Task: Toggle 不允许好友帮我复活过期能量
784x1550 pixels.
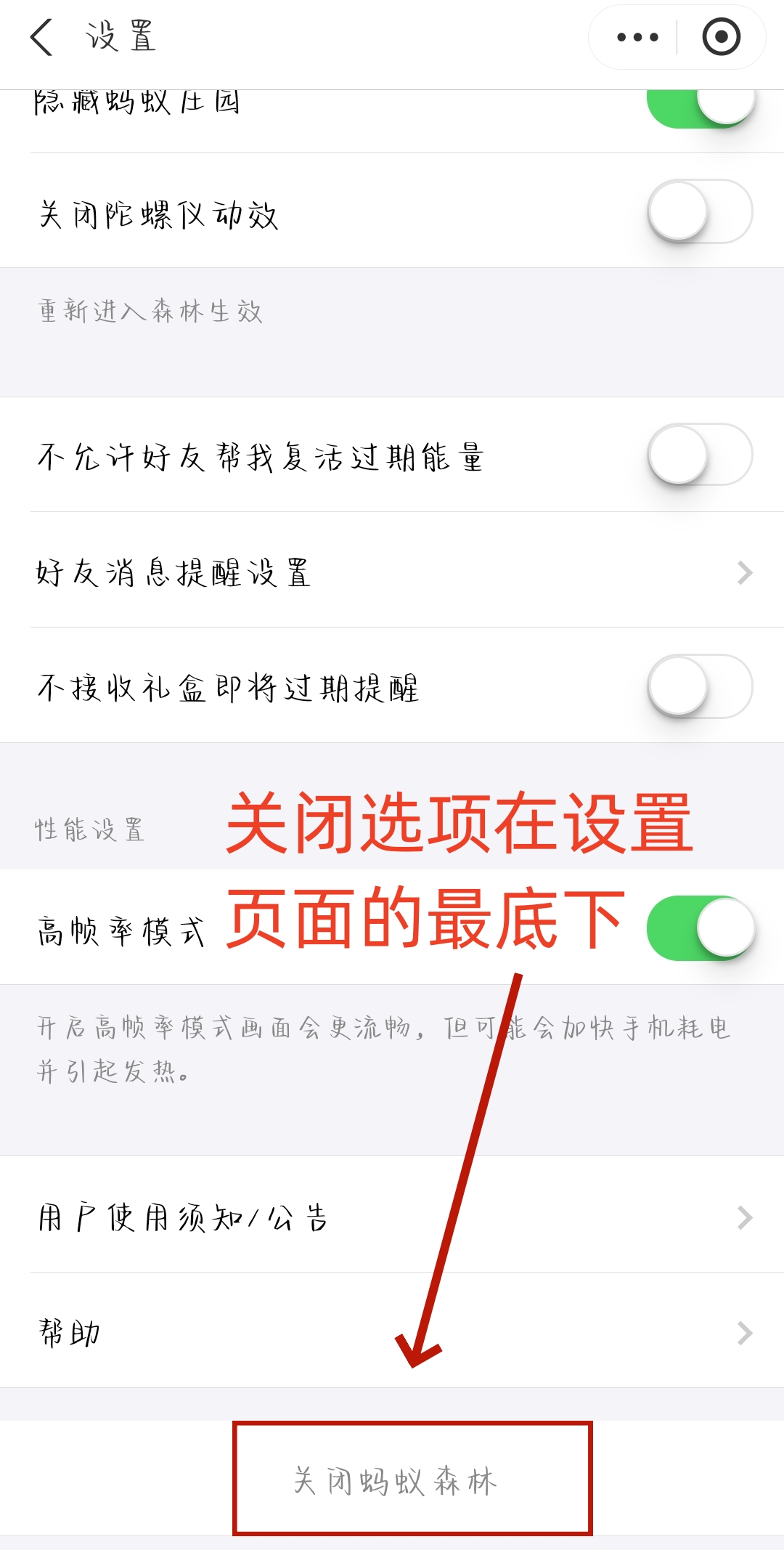Action: (700, 455)
